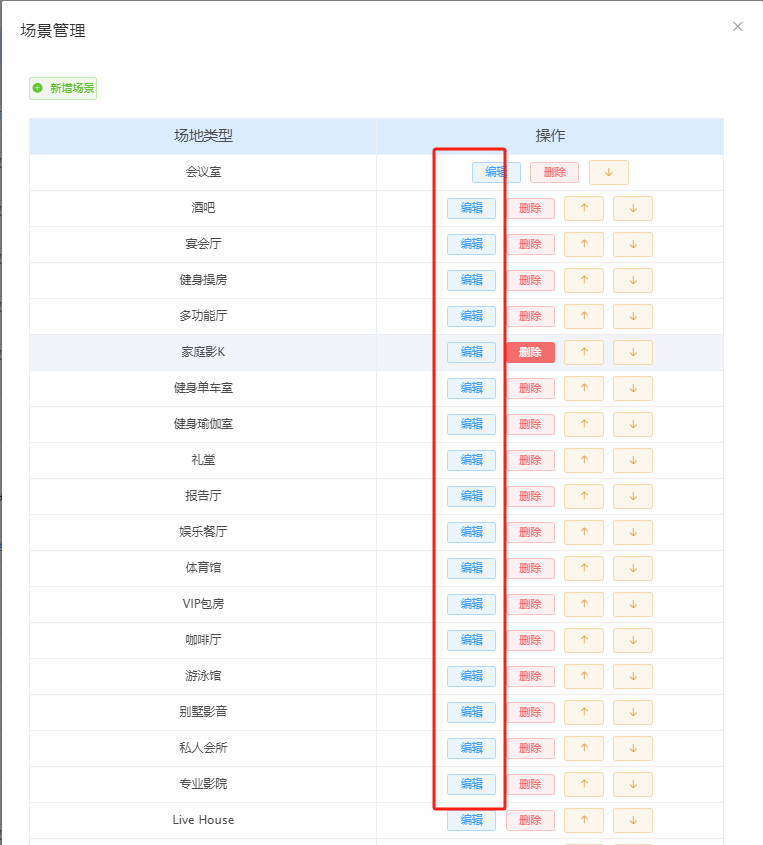This screenshot has width=763, height=845.
Task: Move 会议室 down one position
Action: [x=608, y=172]
